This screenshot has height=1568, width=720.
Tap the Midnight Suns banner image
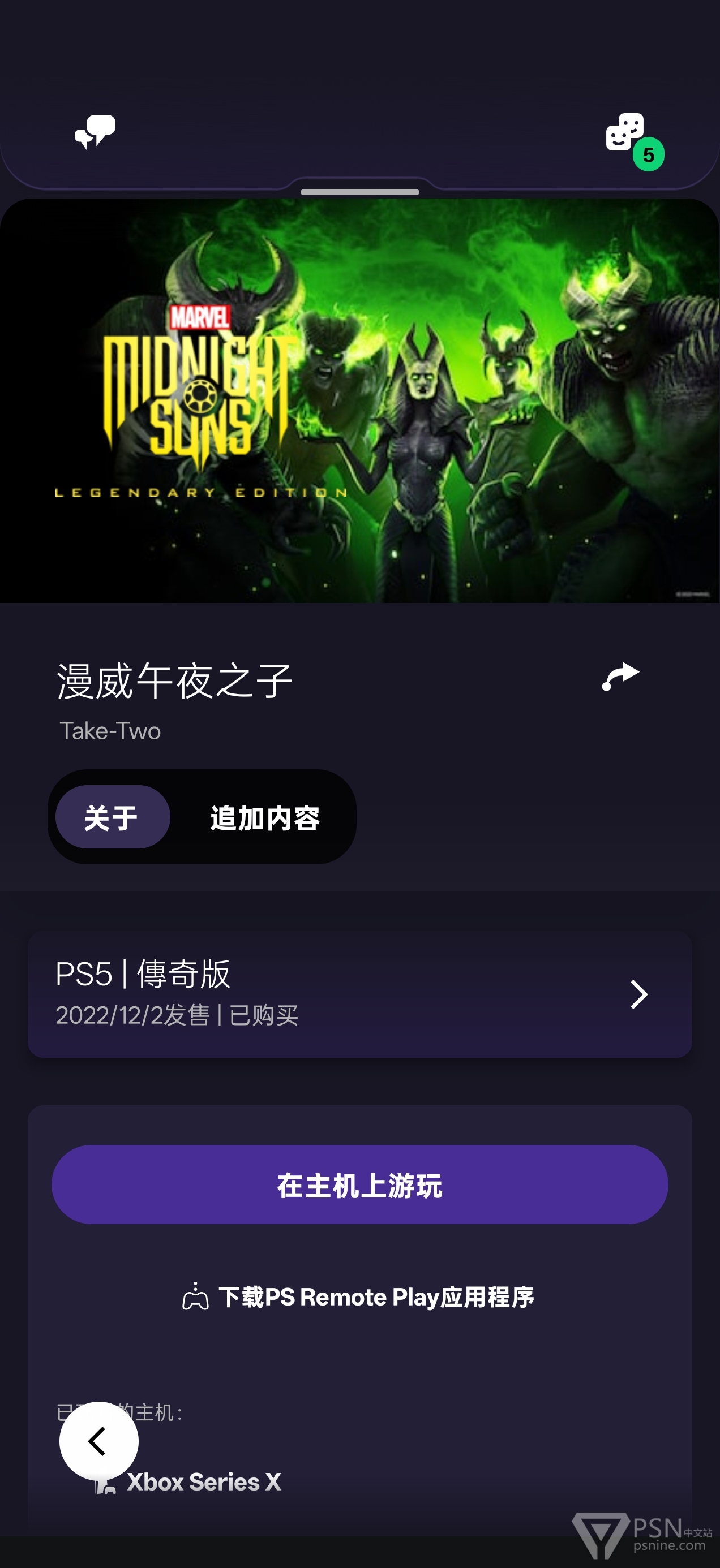(359, 400)
